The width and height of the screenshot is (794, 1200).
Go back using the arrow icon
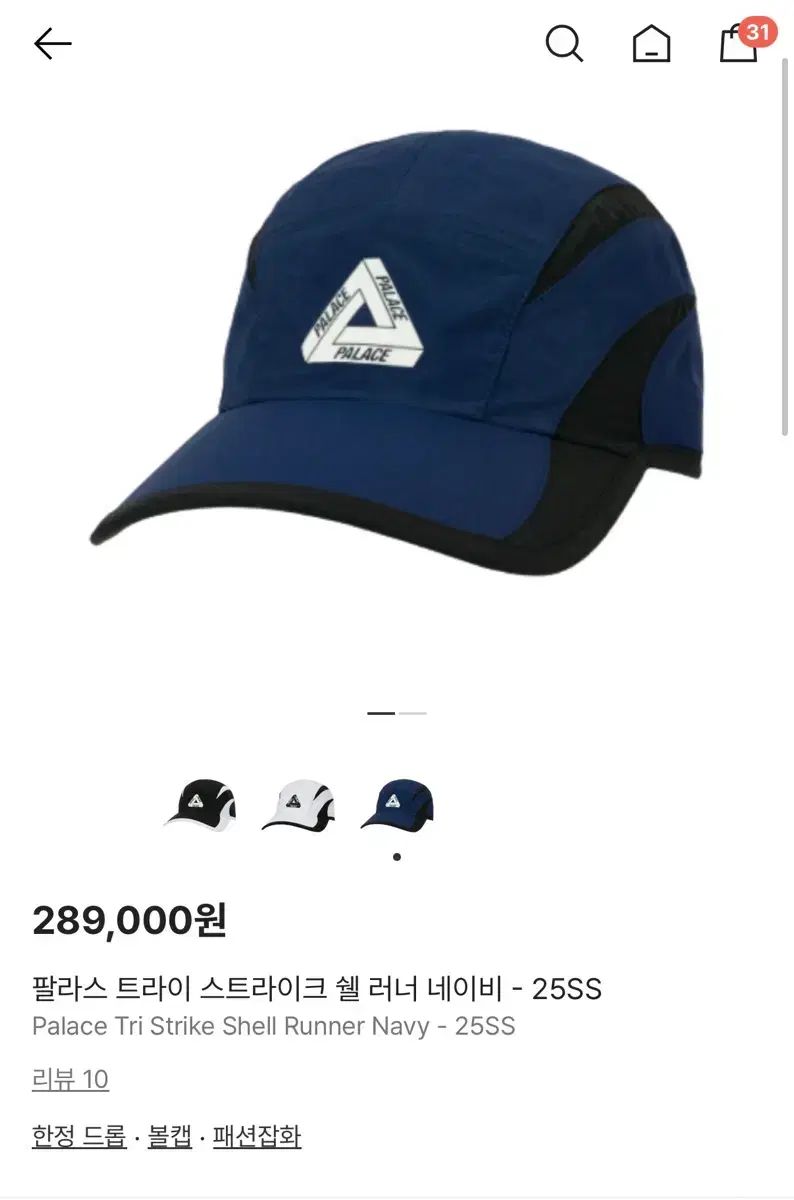click(52, 43)
